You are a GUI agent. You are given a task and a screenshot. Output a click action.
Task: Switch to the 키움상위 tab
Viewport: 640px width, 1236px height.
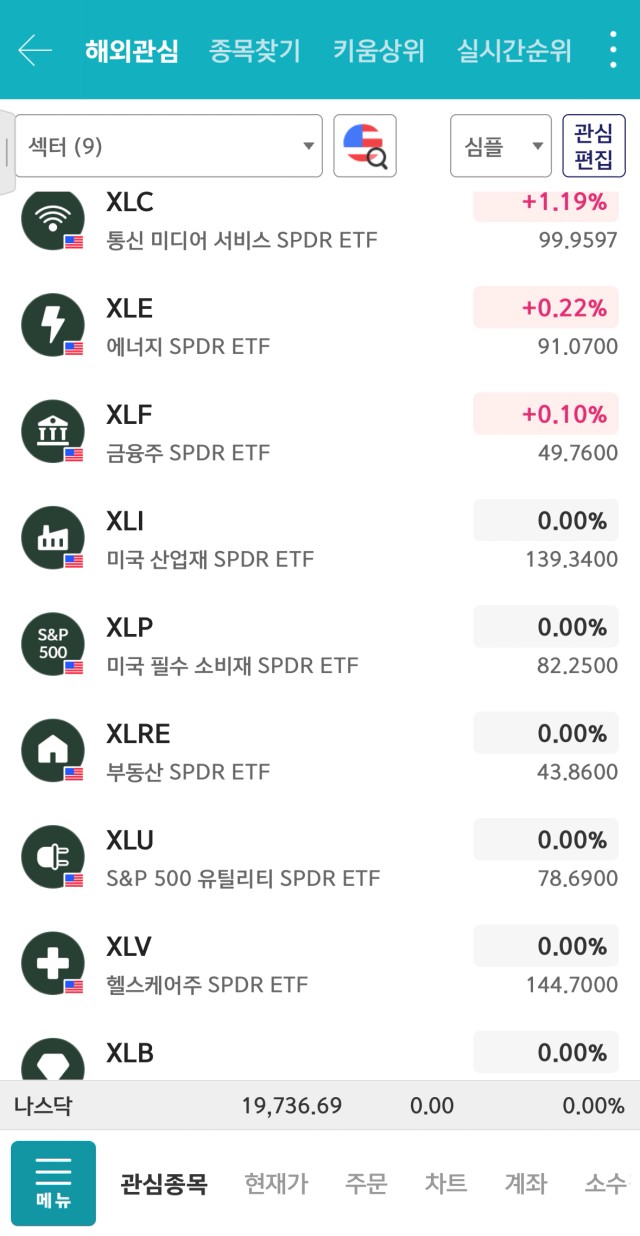[x=379, y=50]
